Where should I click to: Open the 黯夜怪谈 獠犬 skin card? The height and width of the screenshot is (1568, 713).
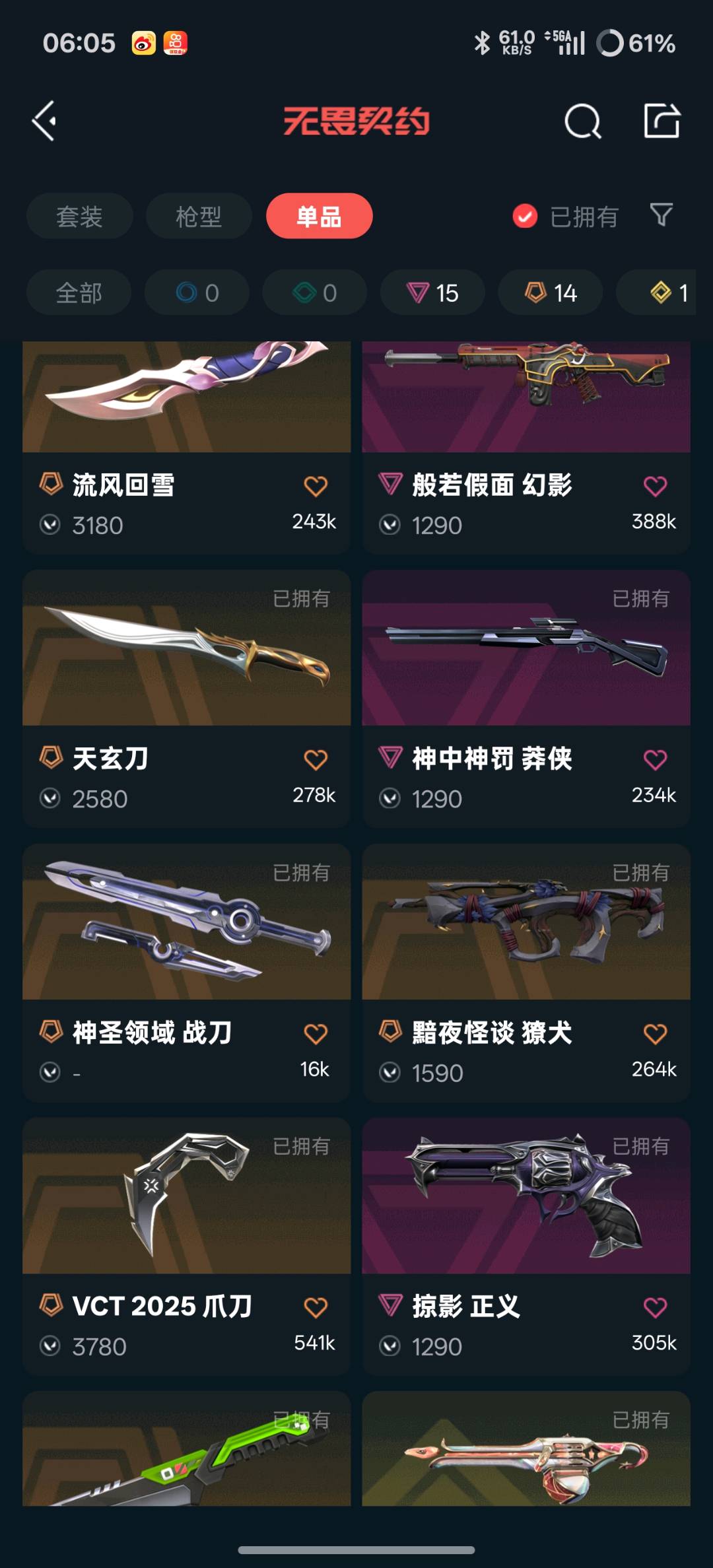pos(526,971)
